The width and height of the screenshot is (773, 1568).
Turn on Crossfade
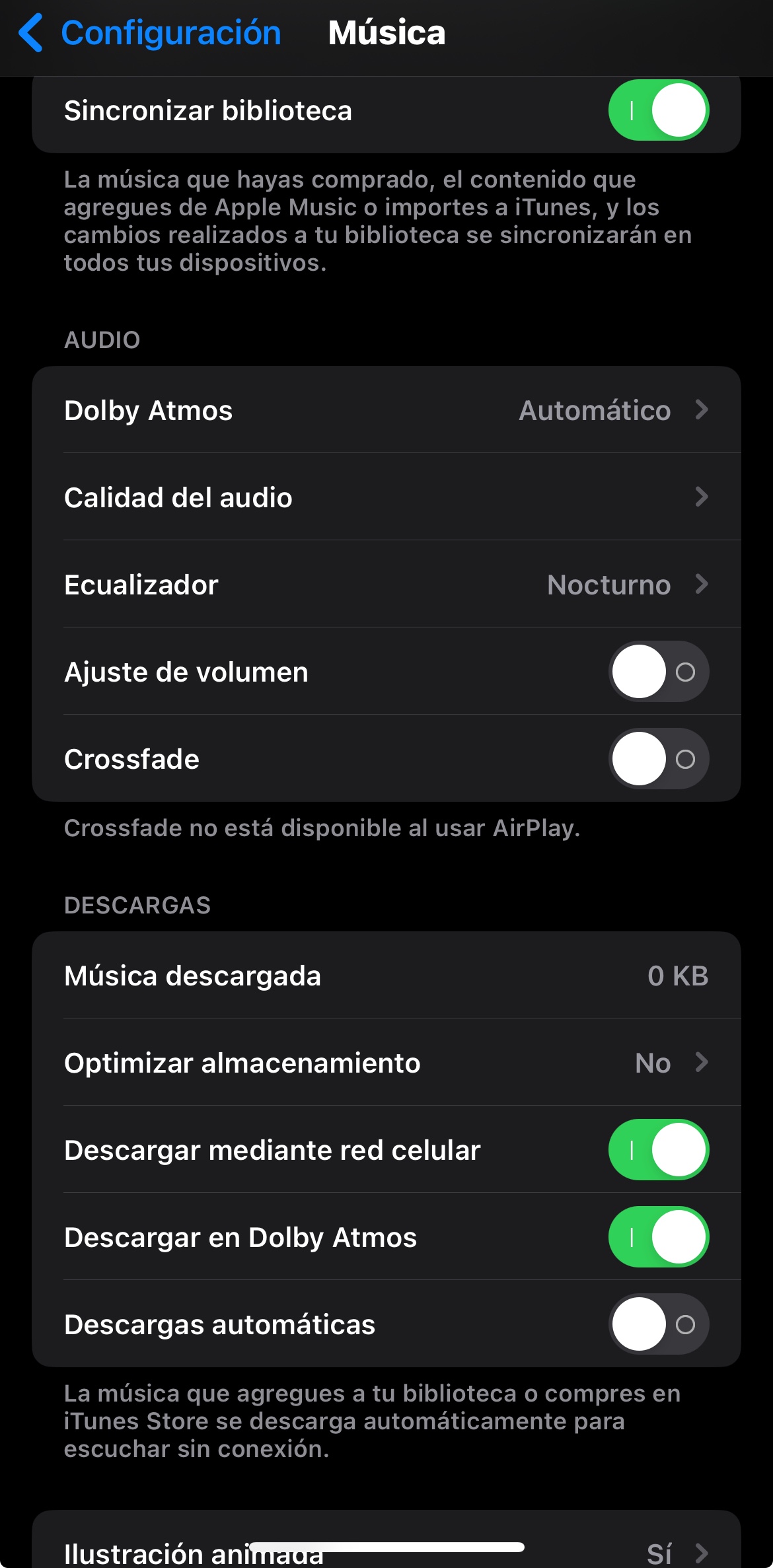[658, 759]
